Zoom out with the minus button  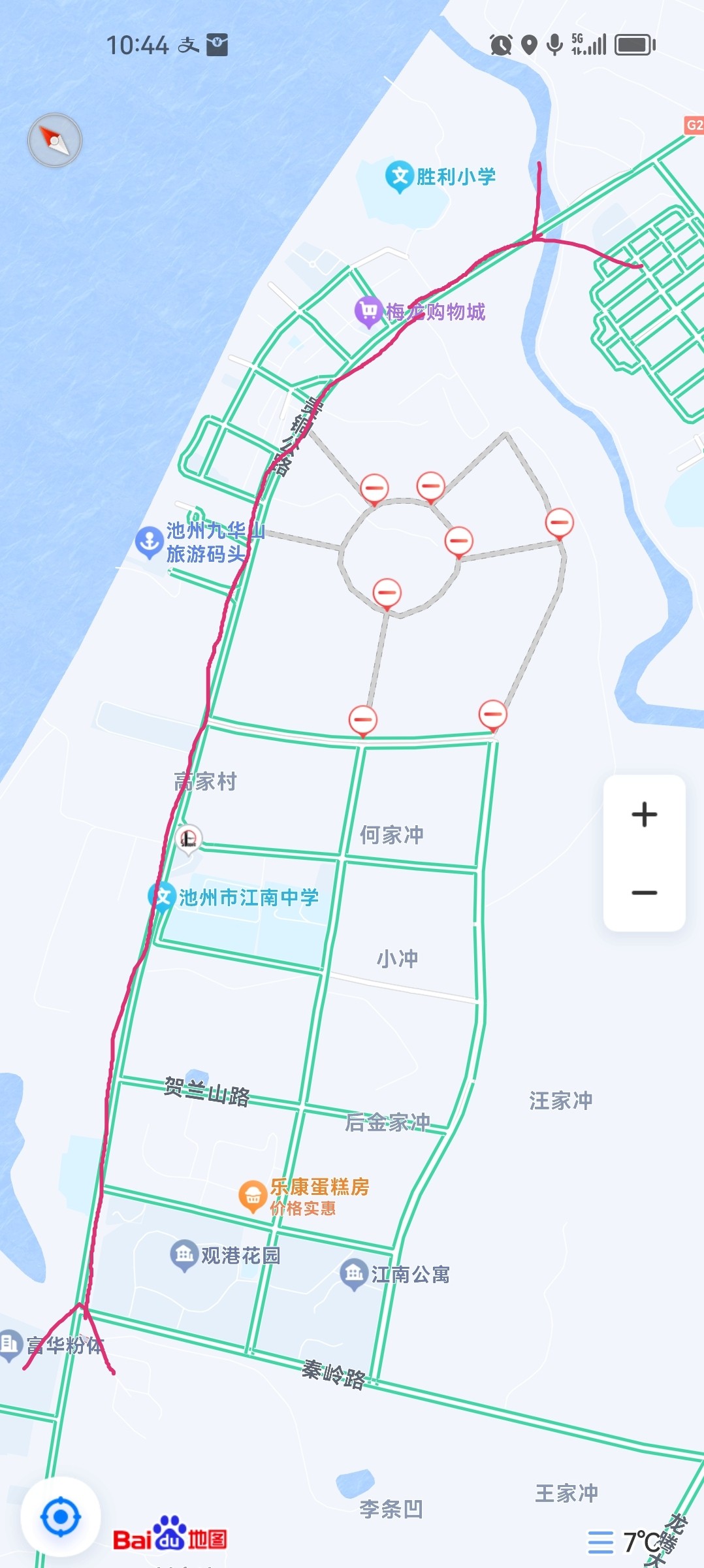(x=644, y=892)
